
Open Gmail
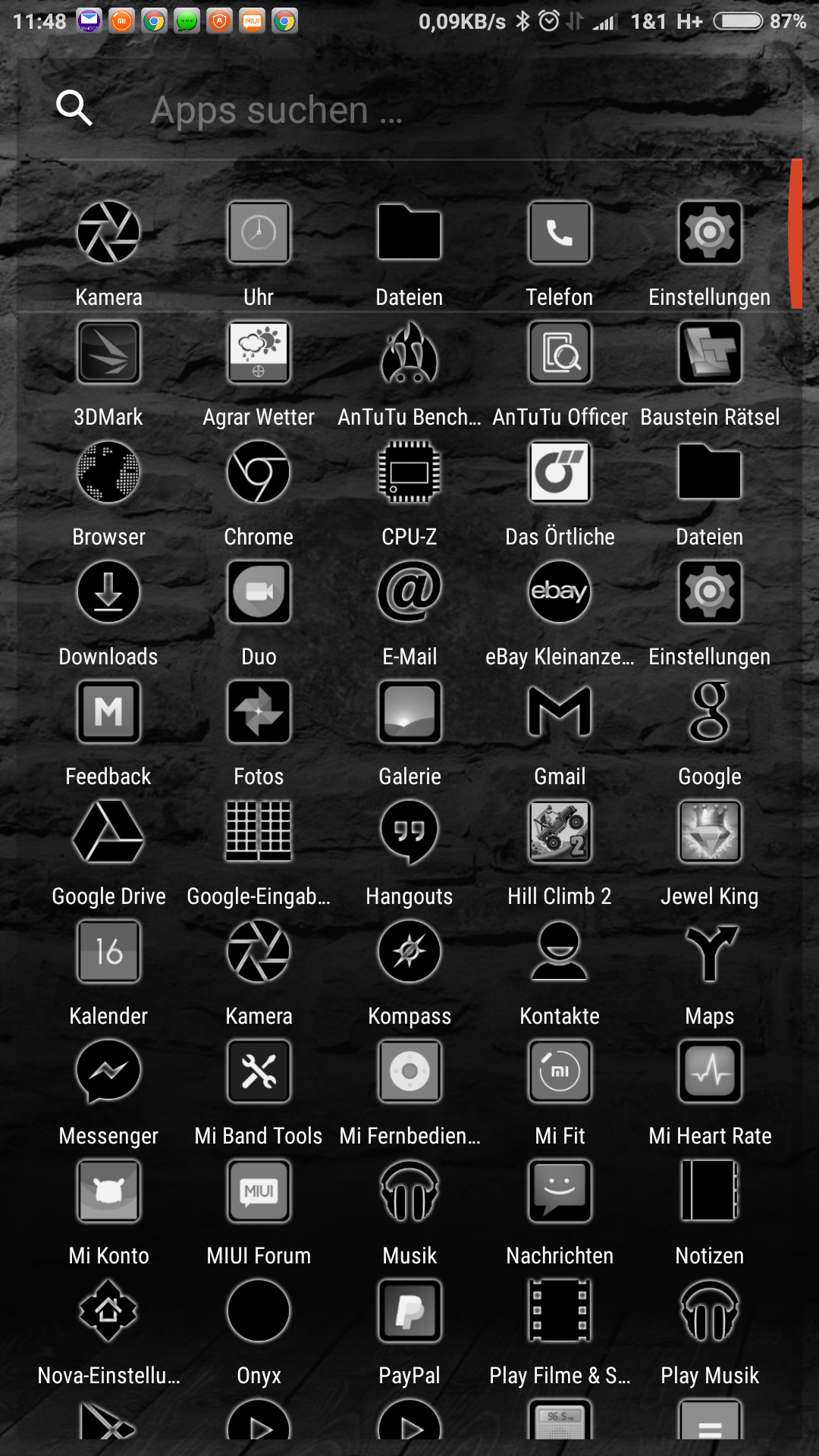(x=560, y=713)
